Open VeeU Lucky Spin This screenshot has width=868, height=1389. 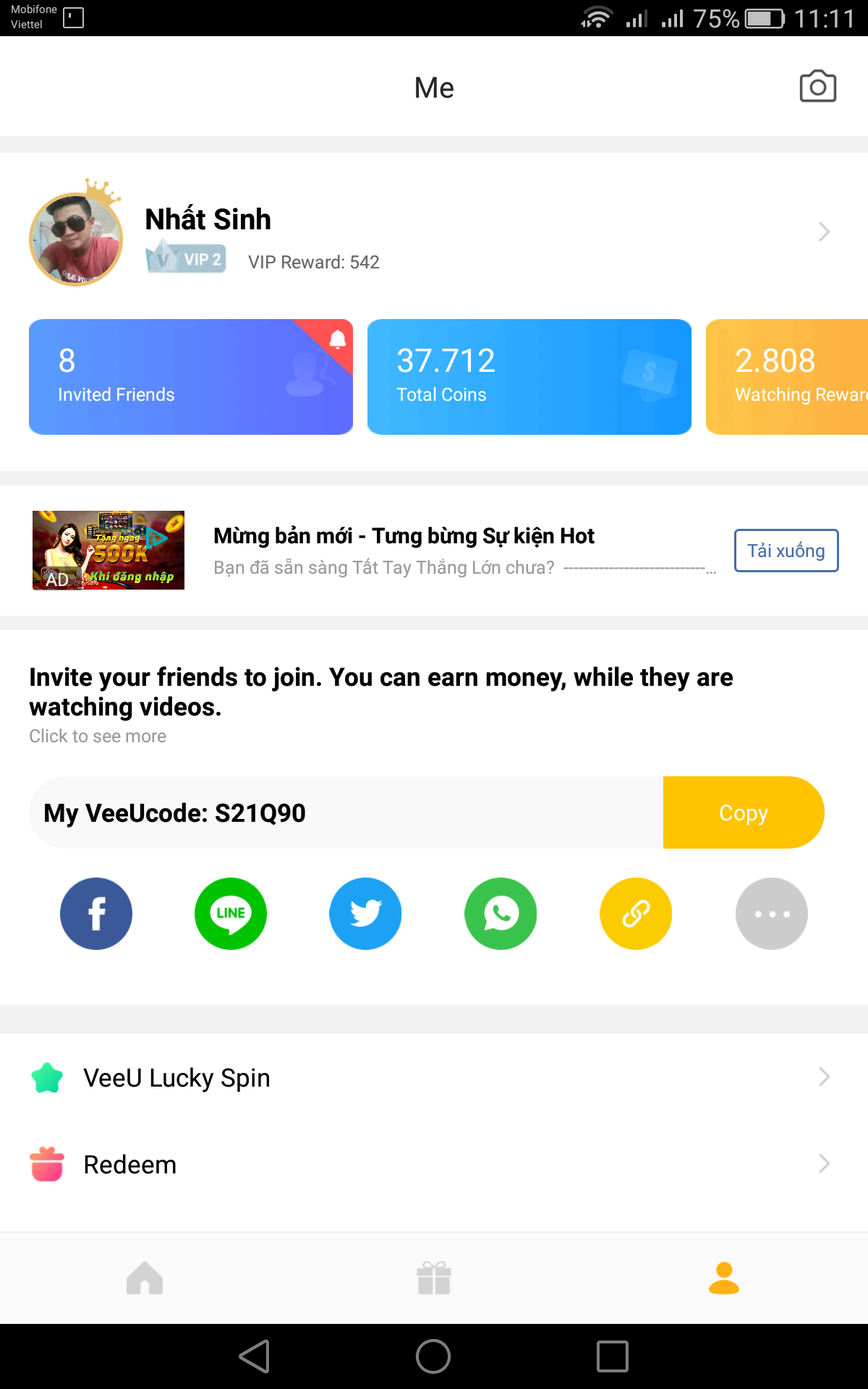(x=434, y=1077)
